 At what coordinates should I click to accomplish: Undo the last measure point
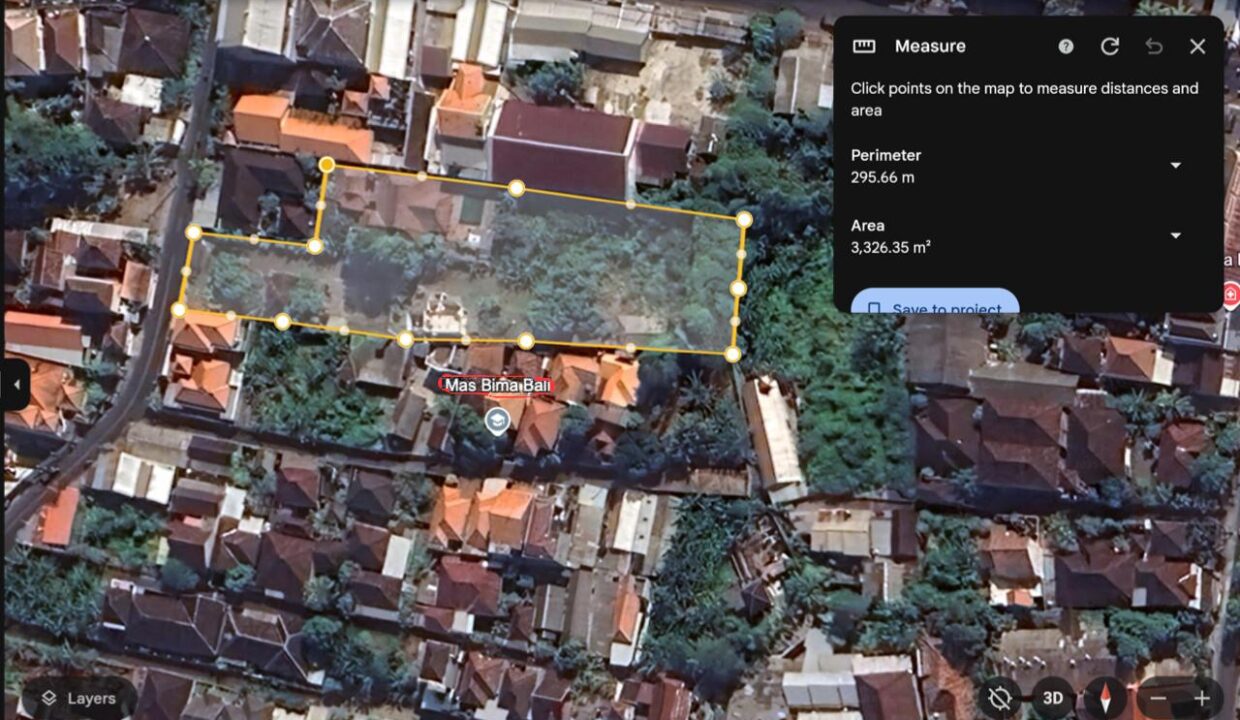click(1154, 46)
